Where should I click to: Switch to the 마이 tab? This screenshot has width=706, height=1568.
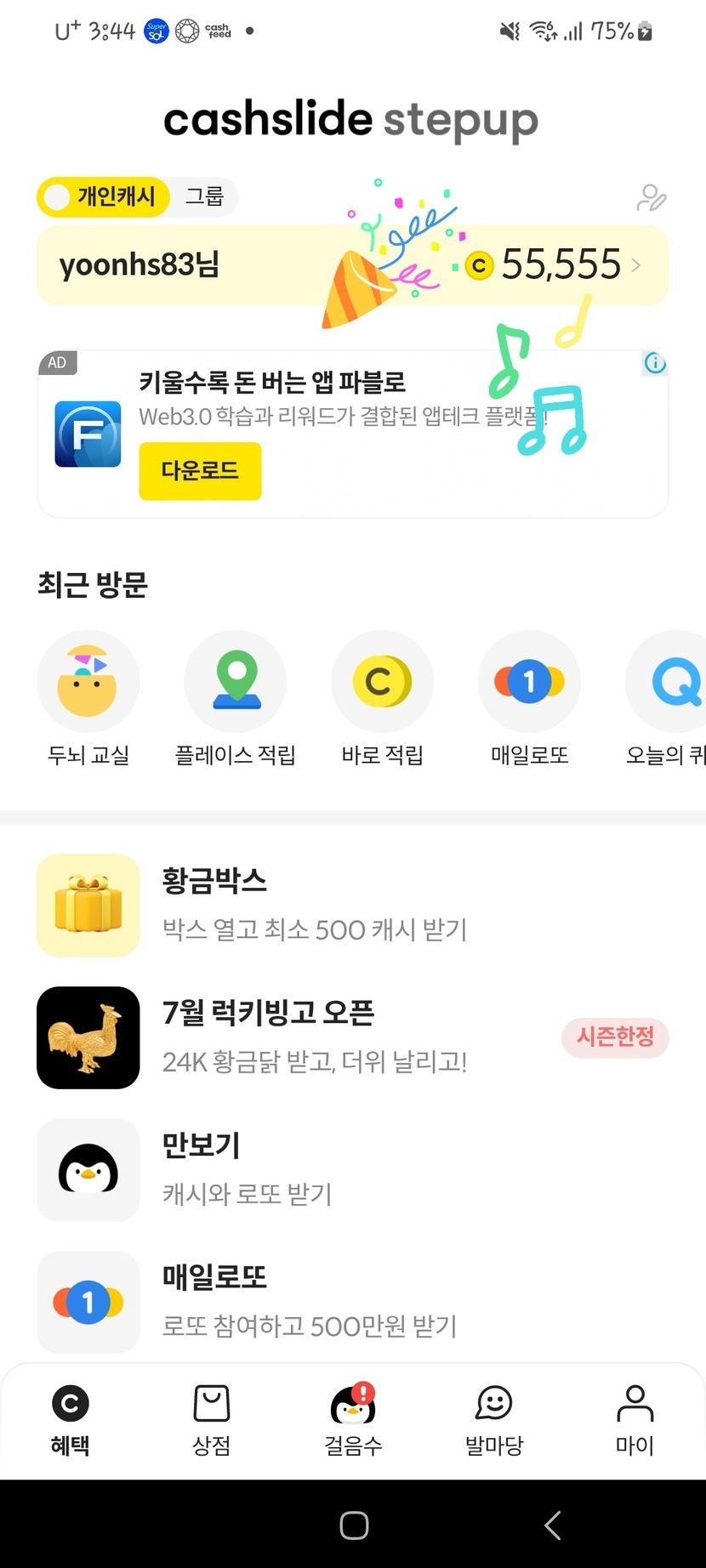coord(635,1420)
